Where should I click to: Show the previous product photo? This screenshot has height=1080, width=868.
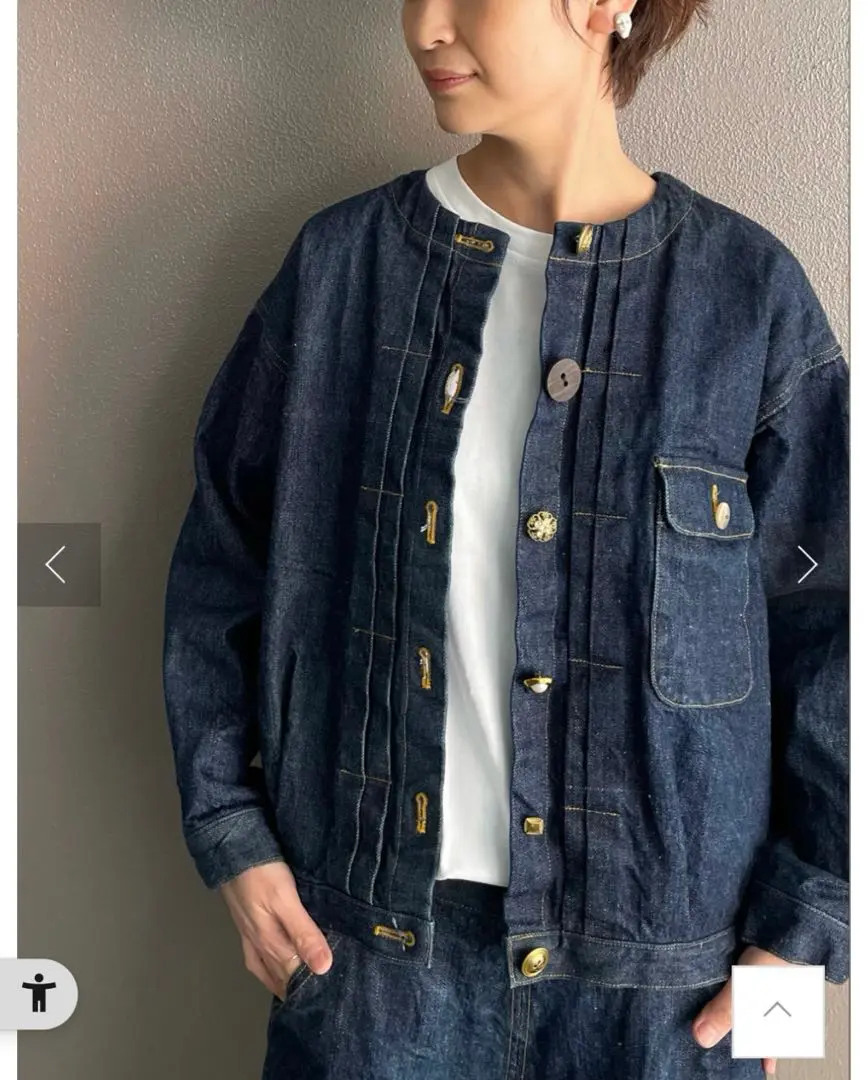[57, 565]
